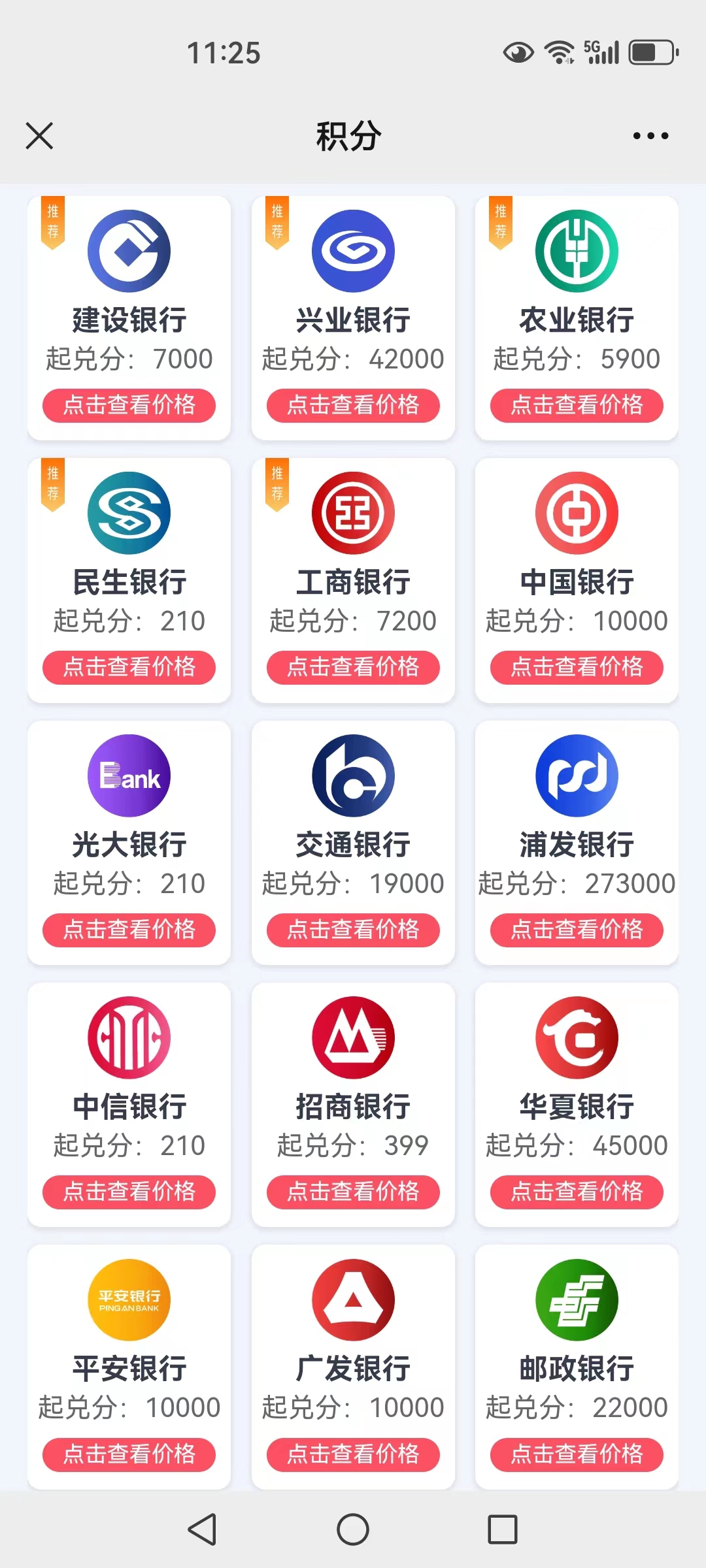Check 浦发银行 price button
706x1568 pixels.
577,930
